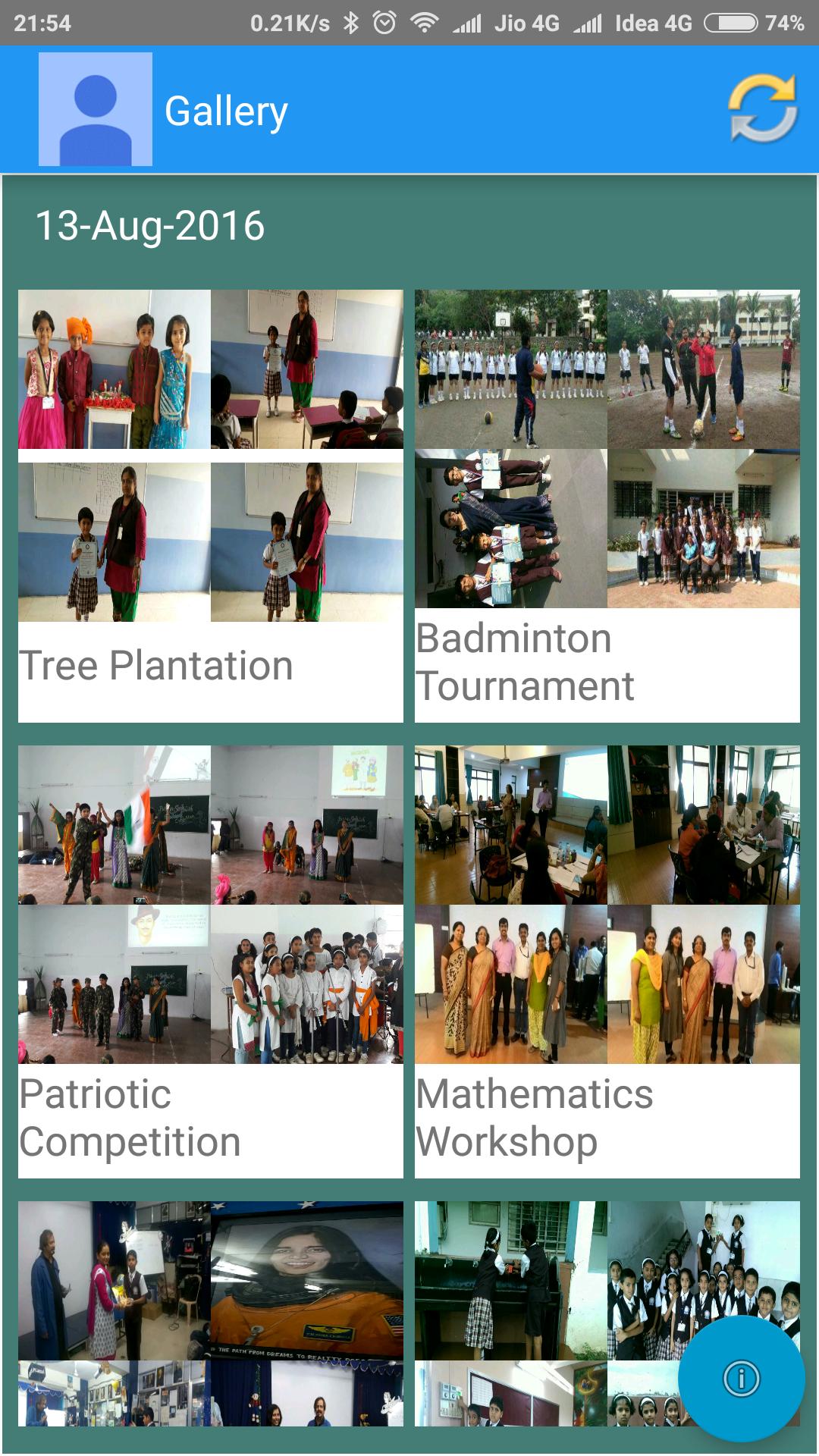View the Badminton Tournament album

coord(607,505)
